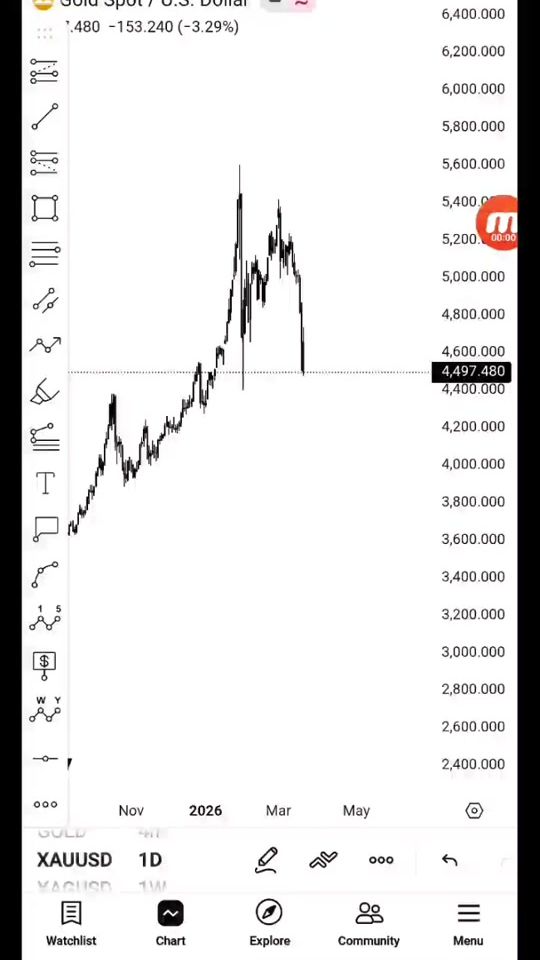
Task: Switch to the Watchlist tab
Action: (x=71, y=924)
